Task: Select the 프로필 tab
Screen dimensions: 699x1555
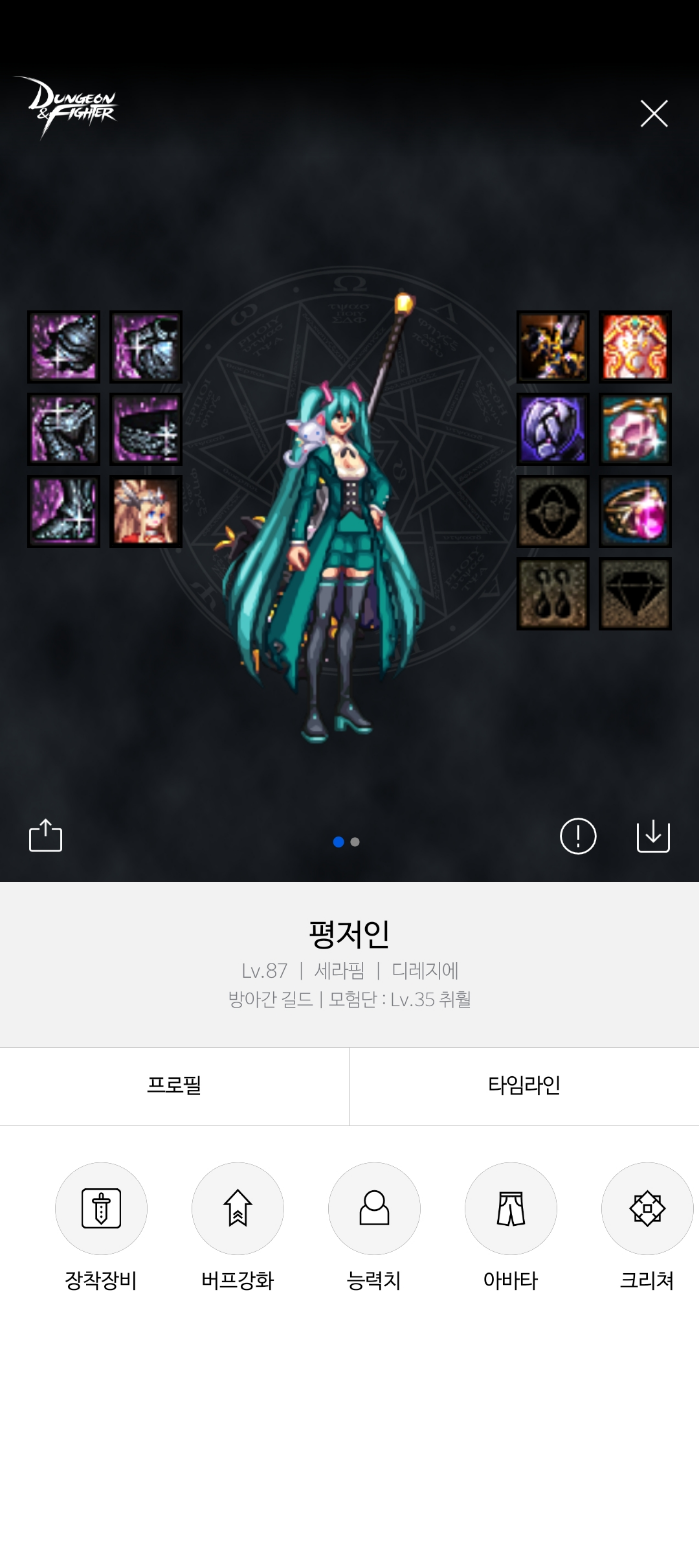Action: 174,1086
